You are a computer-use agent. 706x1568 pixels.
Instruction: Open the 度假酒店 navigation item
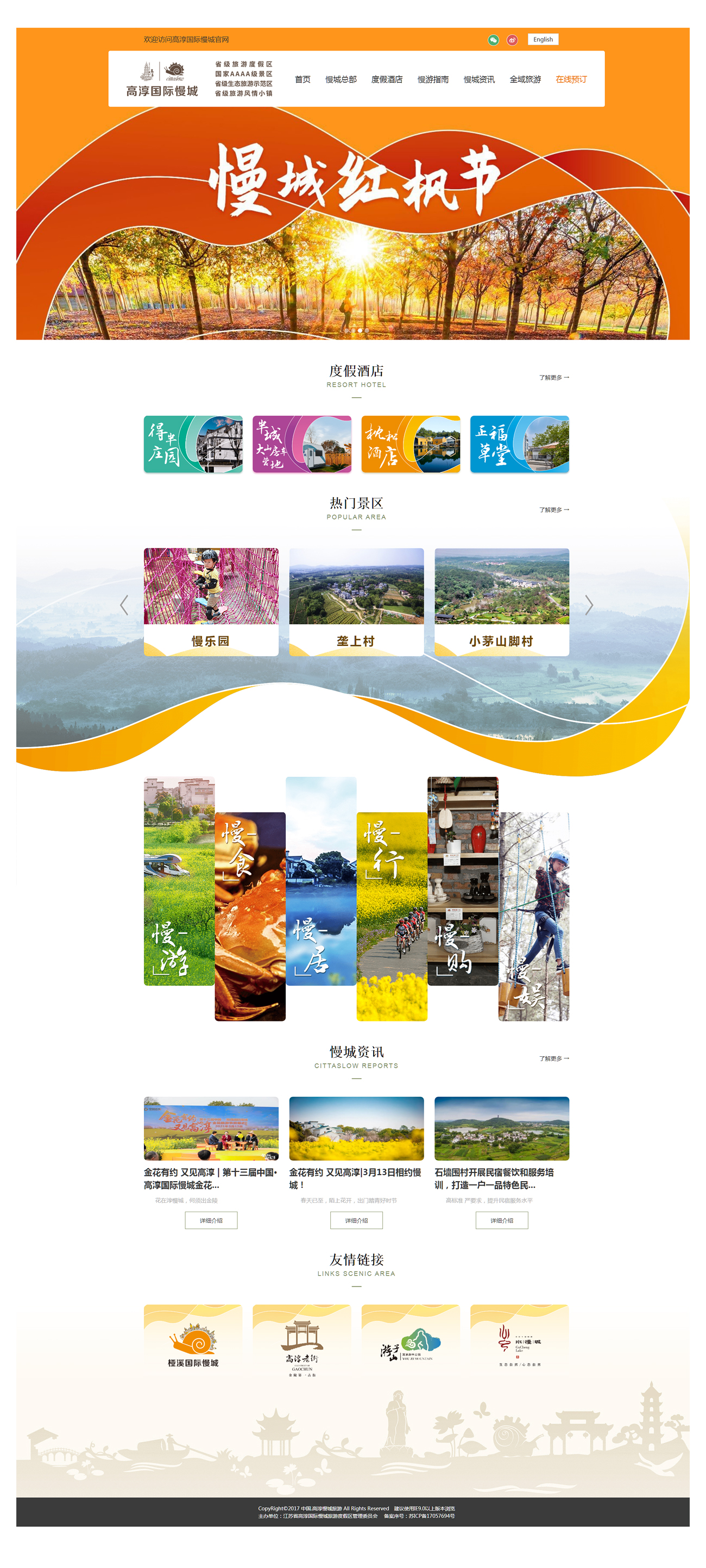[387, 80]
